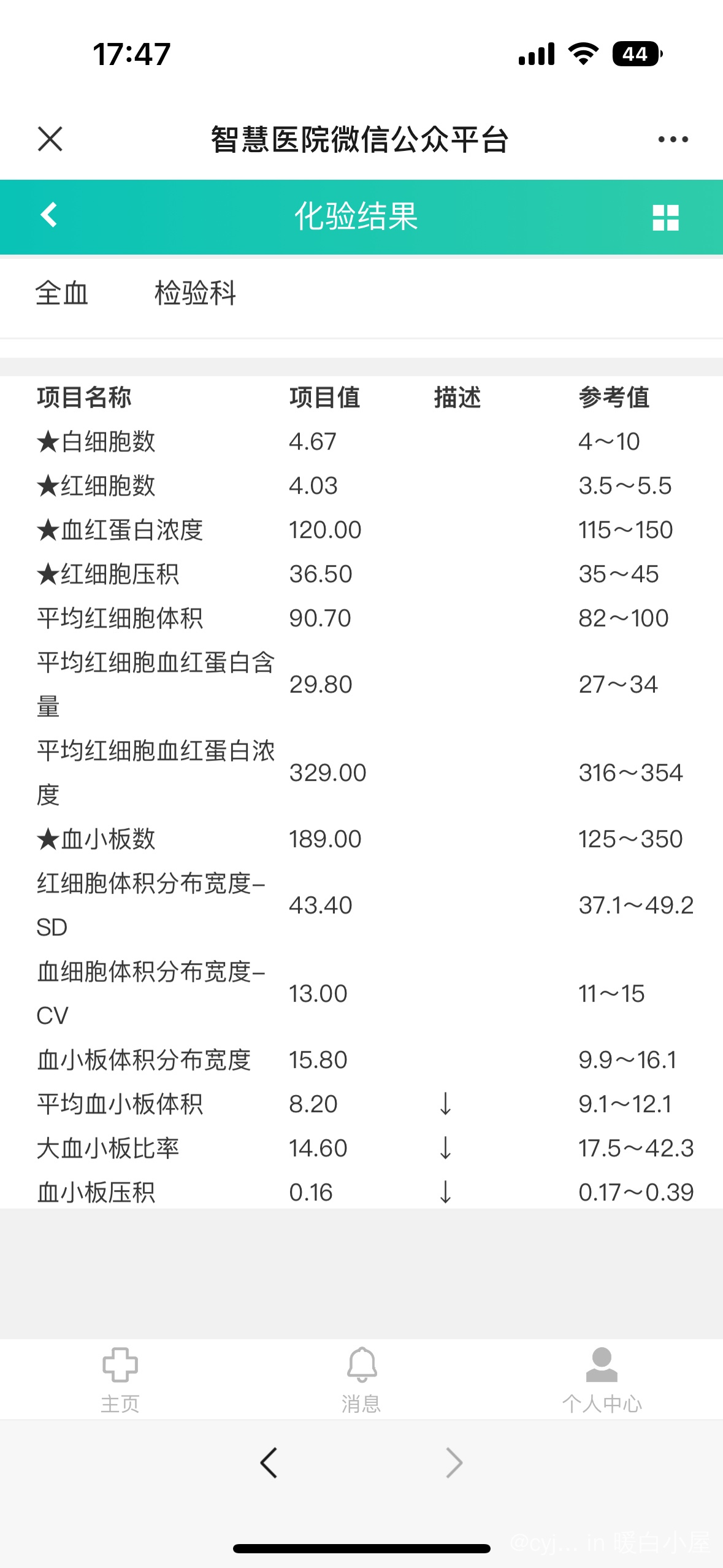The width and height of the screenshot is (723, 1568).
Task: Tap the browser forward arrow
Action: (x=454, y=1462)
